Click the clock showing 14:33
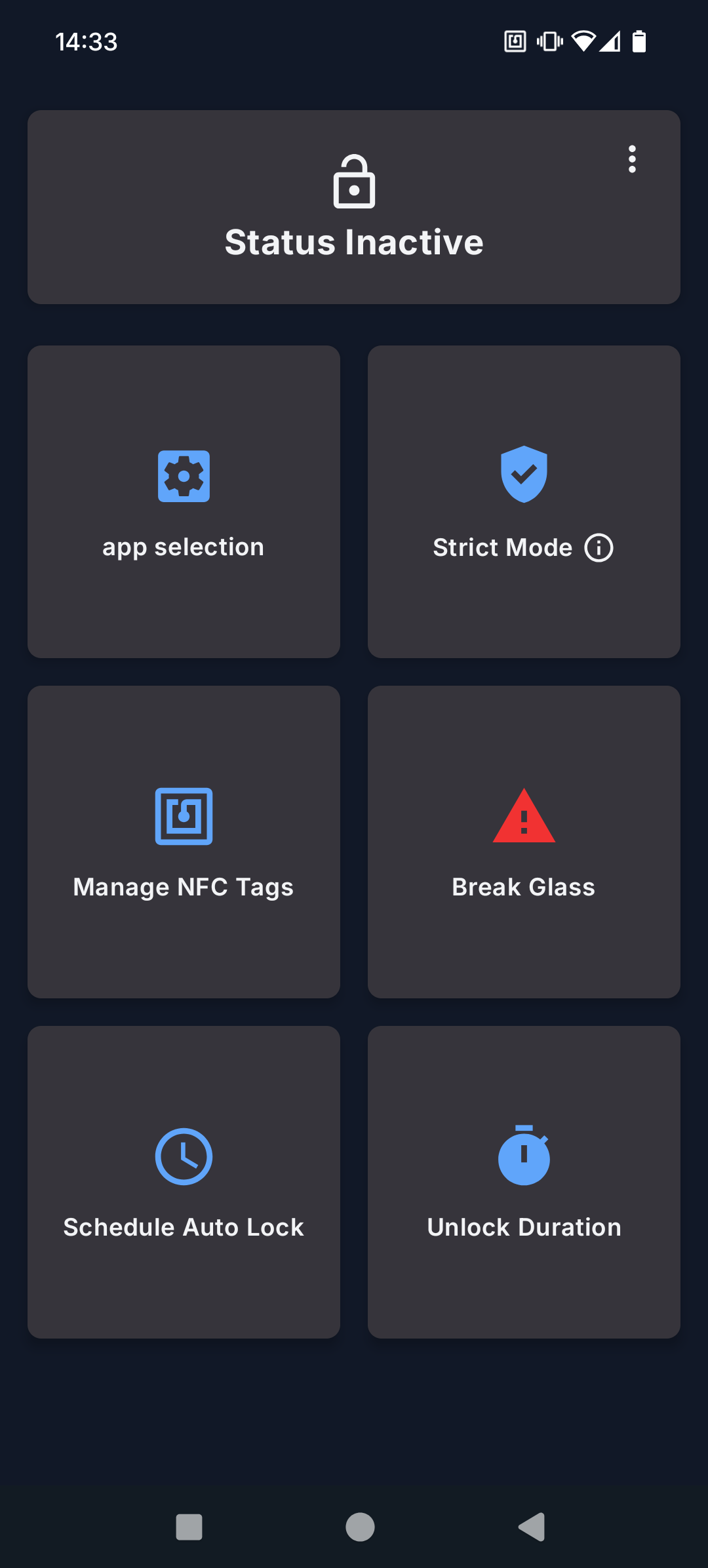Viewport: 708px width, 1568px height. (x=86, y=41)
